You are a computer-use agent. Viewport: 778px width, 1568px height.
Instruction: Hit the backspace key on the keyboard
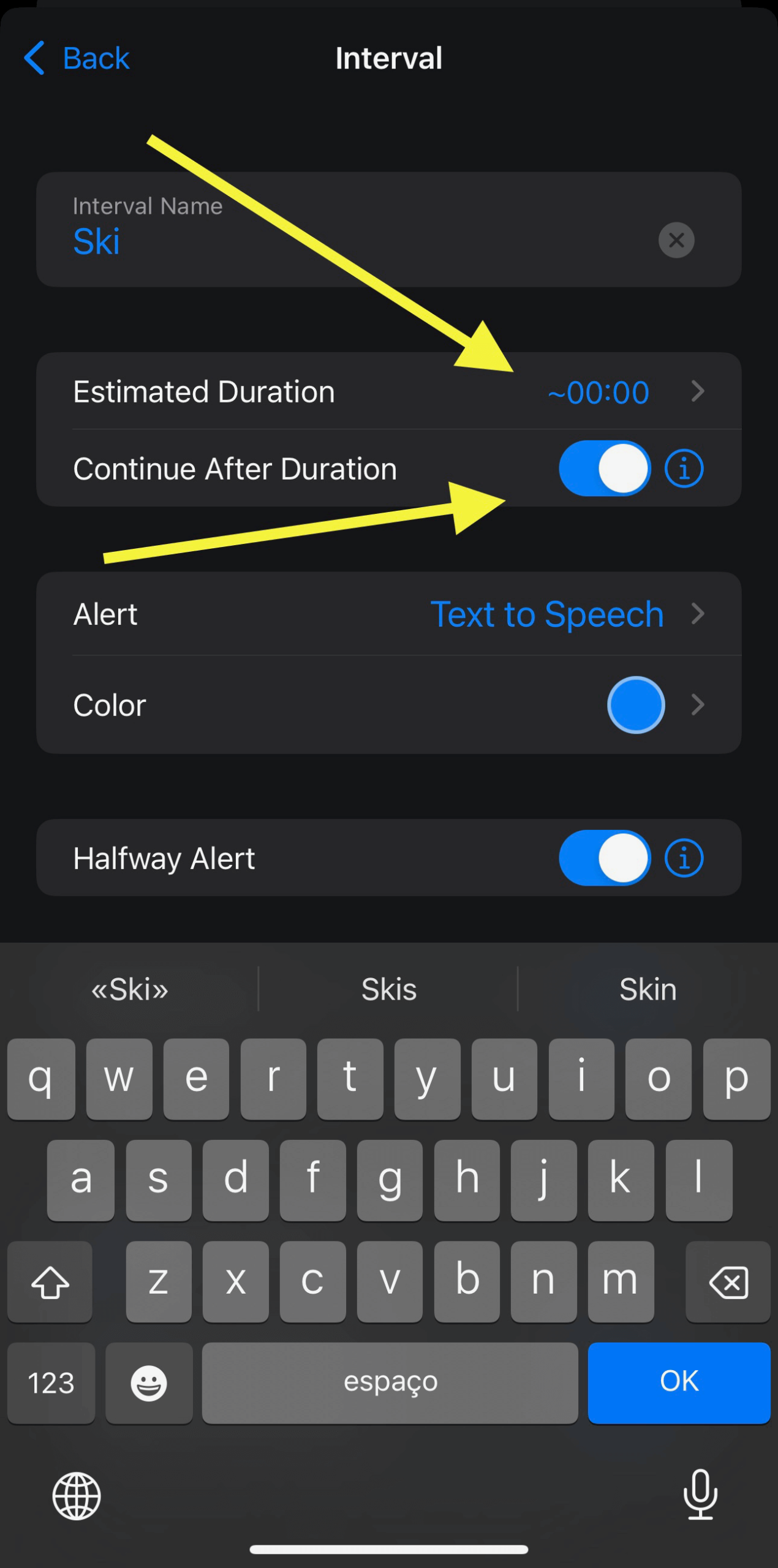727,1281
